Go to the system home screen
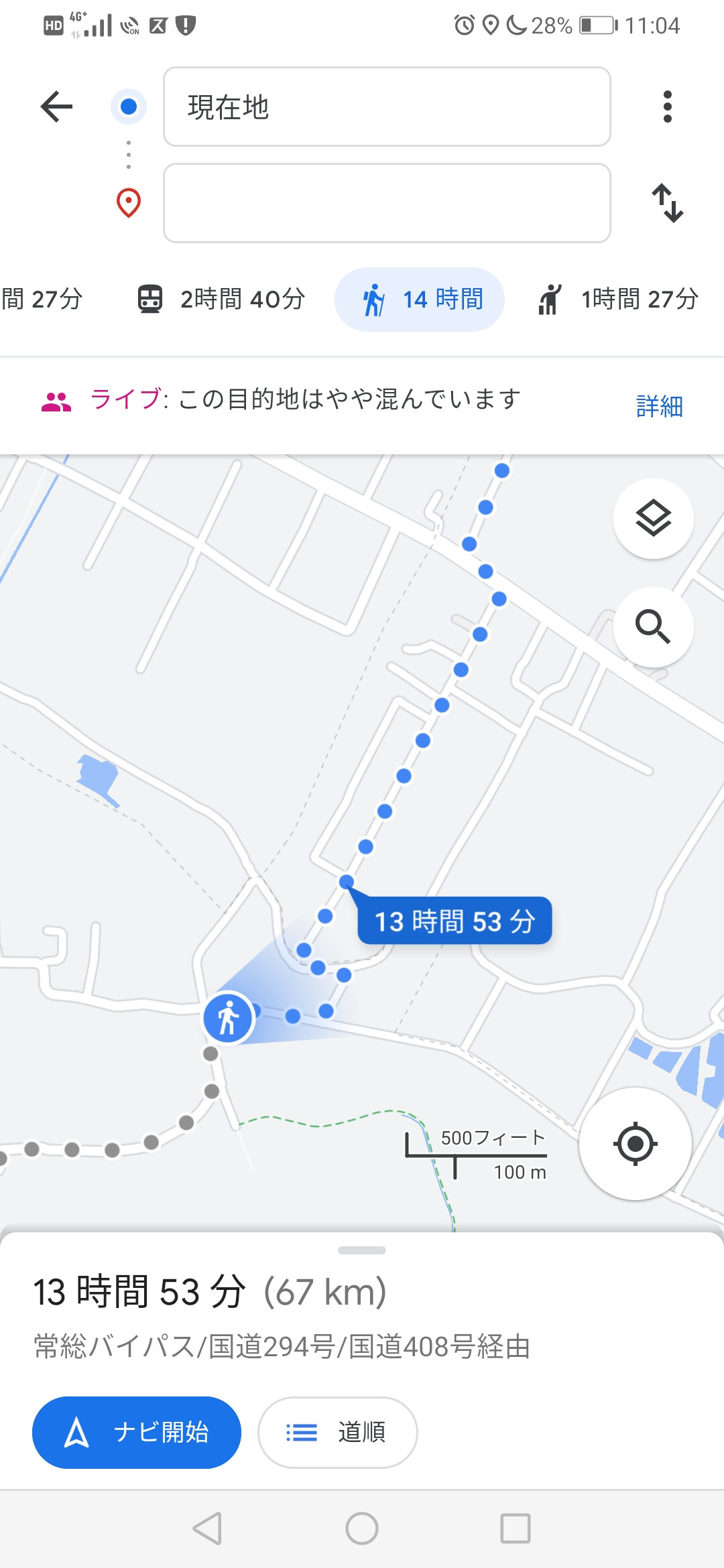724x1568 pixels. click(x=362, y=1528)
